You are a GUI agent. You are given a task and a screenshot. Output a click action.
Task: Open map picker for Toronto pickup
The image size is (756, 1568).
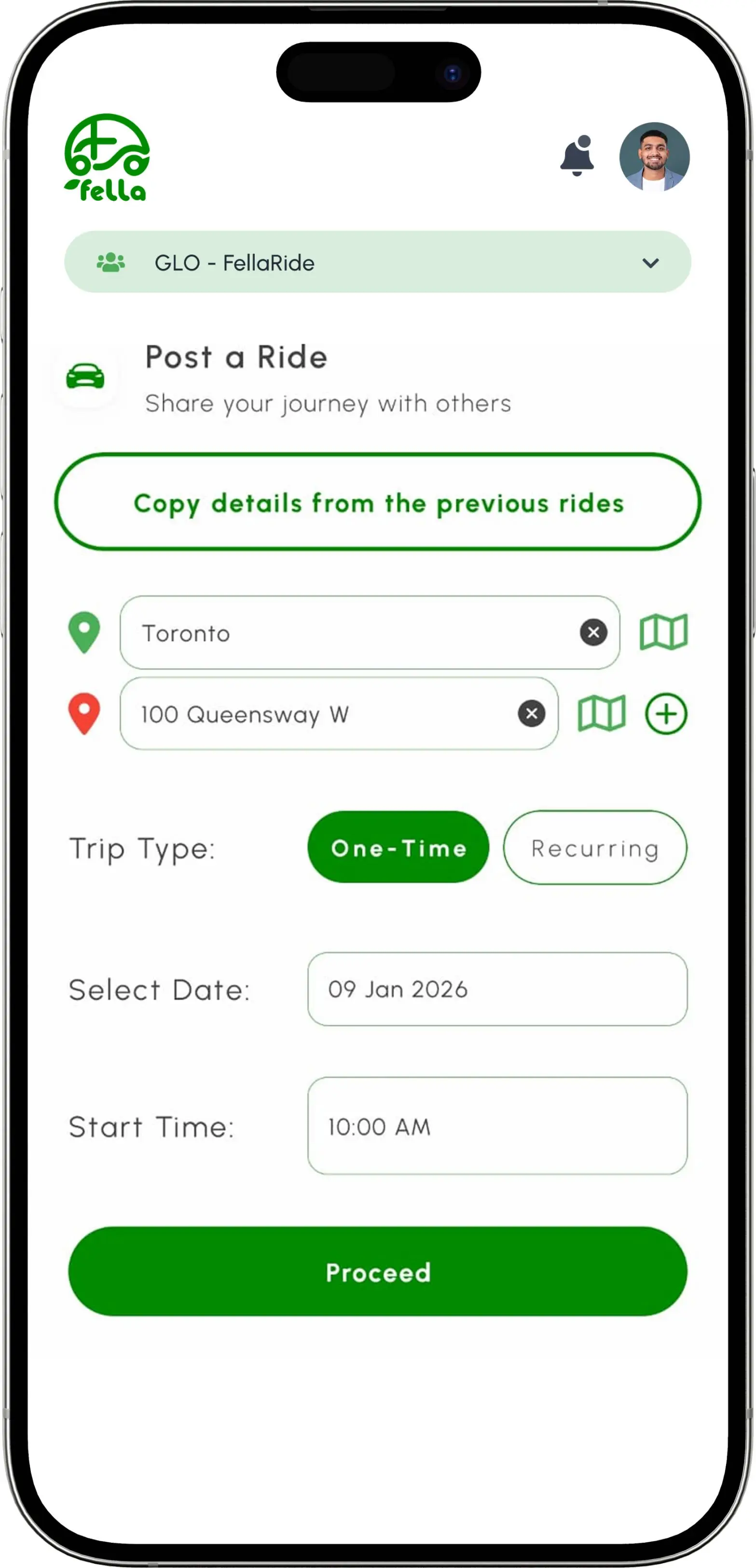coord(663,632)
